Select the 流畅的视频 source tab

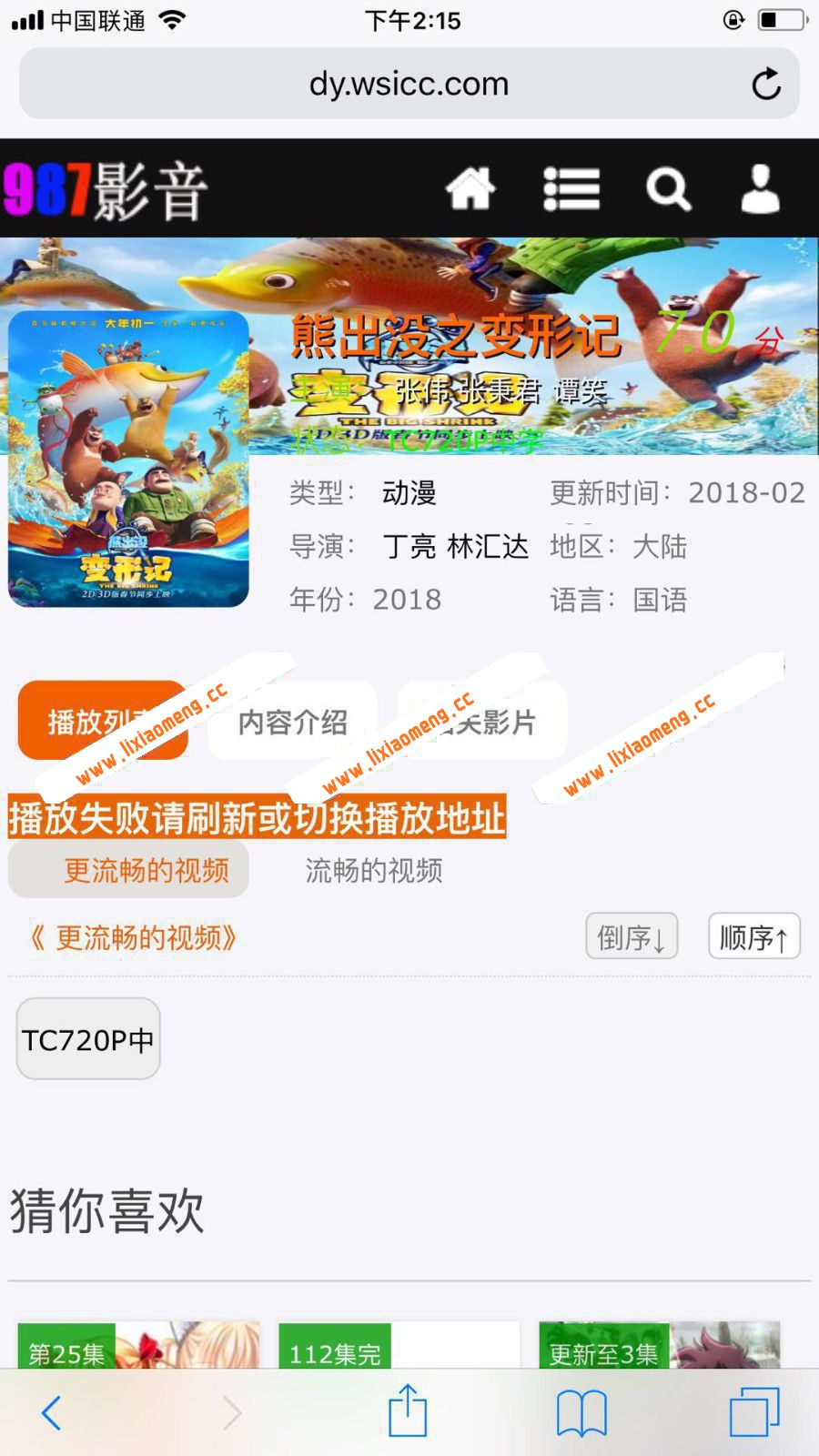[x=374, y=871]
